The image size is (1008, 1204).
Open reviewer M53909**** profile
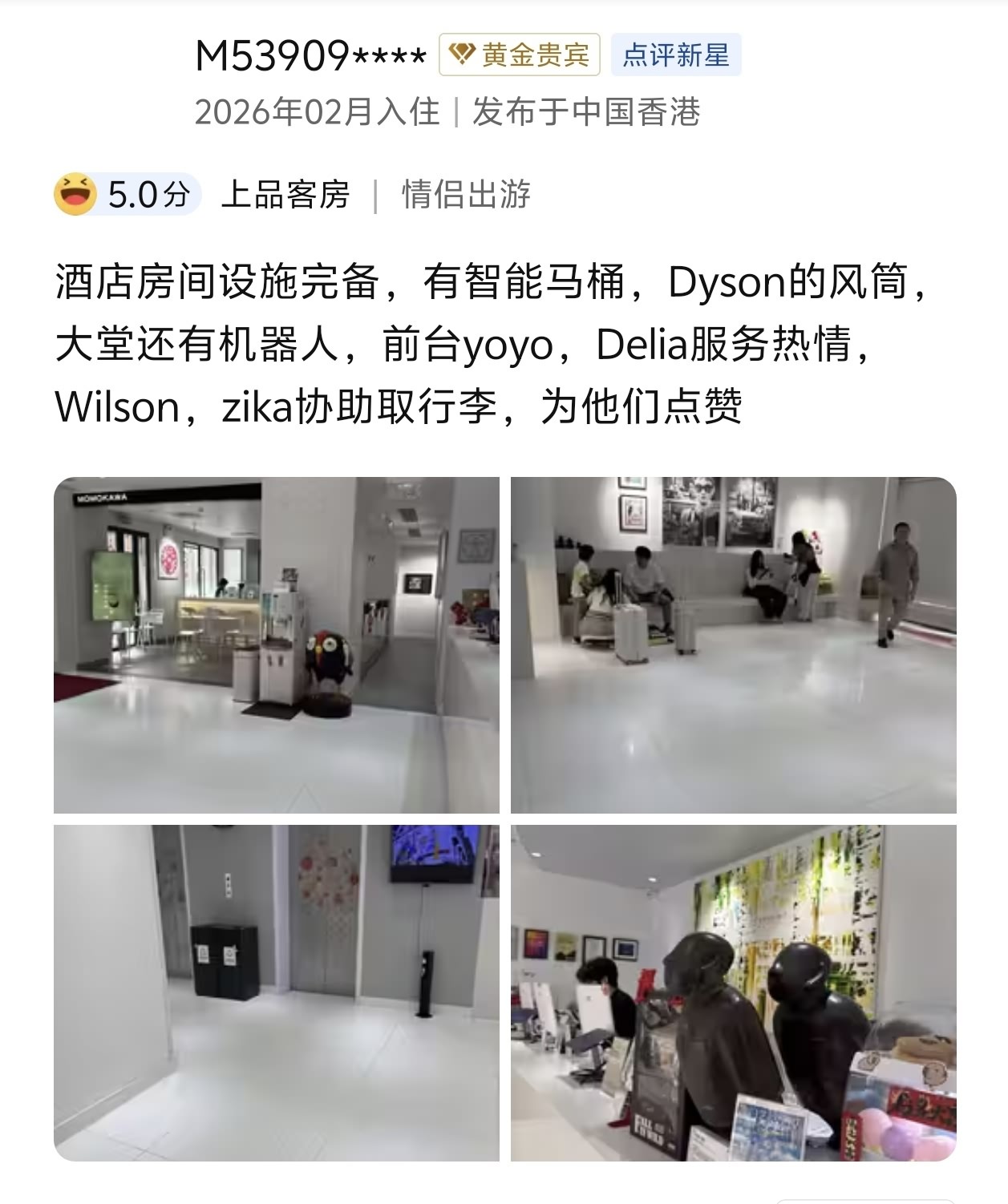click(310, 55)
